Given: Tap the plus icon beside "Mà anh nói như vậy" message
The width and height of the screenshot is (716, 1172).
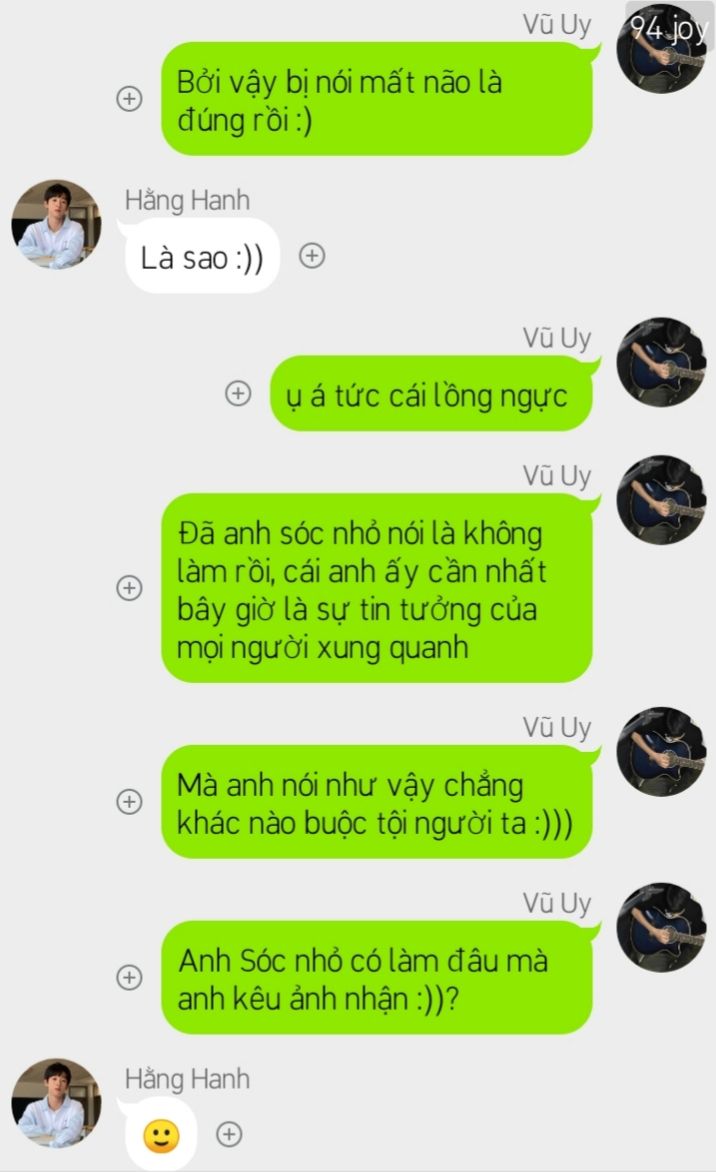Looking at the screenshot, I should tap(129, 801).
